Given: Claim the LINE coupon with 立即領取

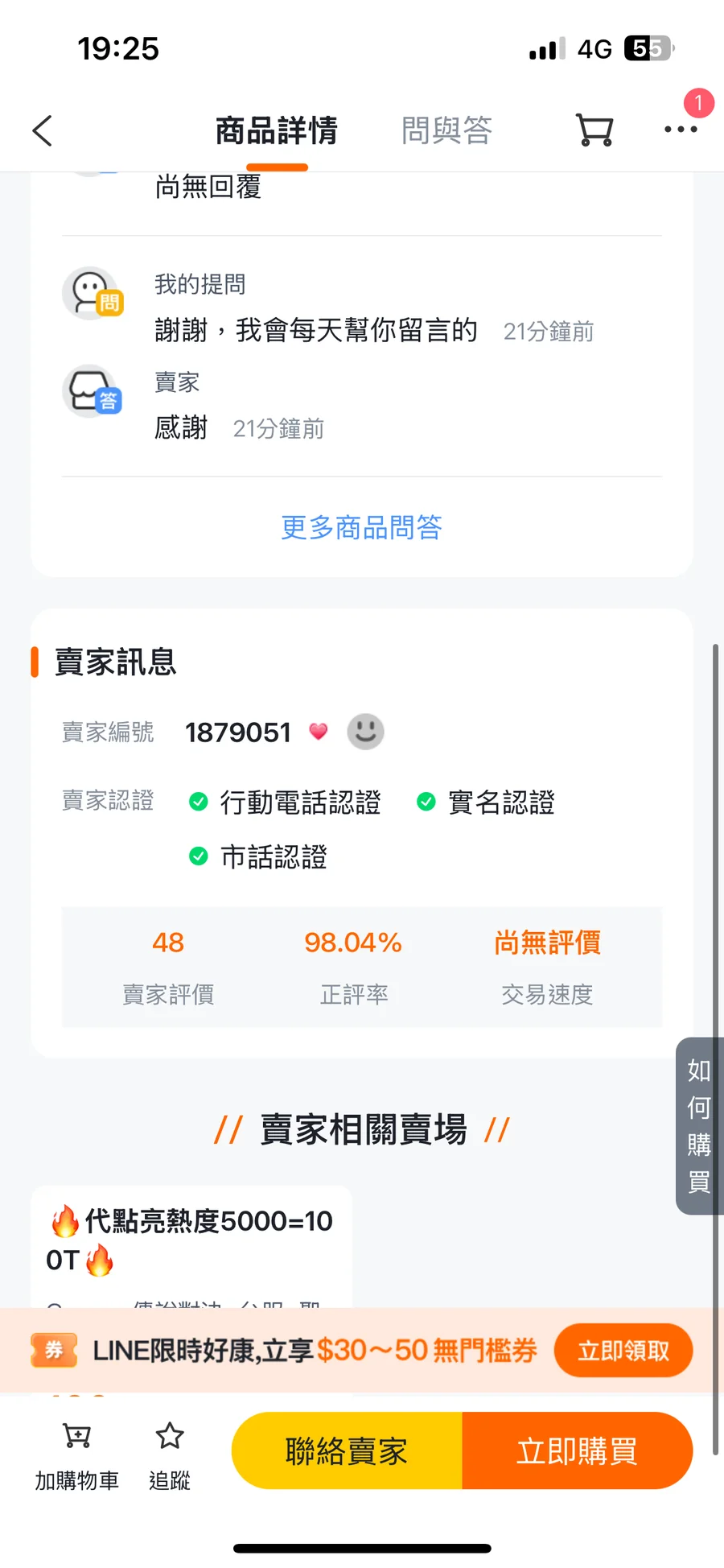Looking at the screenshot, I should [x=623, y=1351].
